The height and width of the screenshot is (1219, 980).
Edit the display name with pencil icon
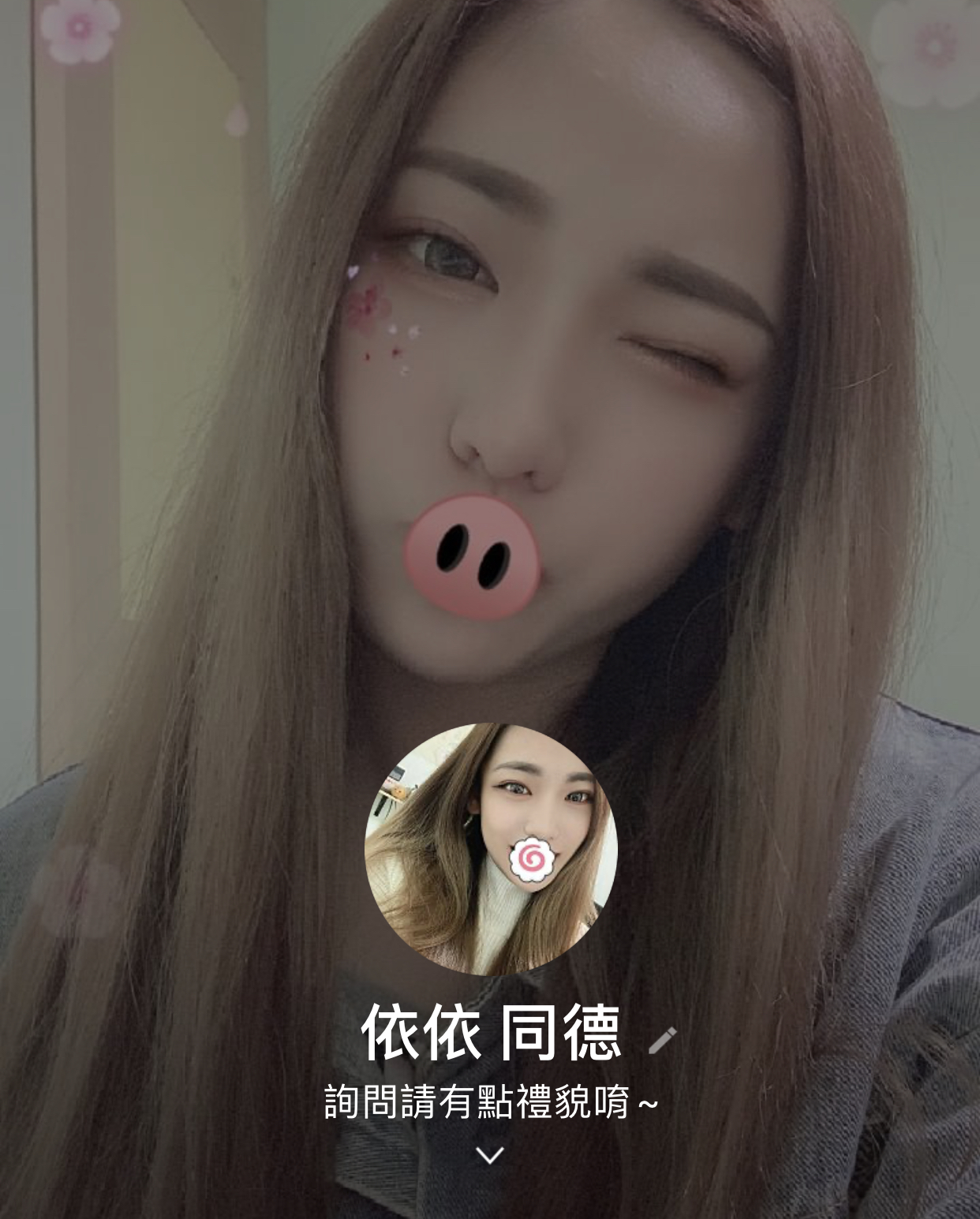coord(662,1040)
